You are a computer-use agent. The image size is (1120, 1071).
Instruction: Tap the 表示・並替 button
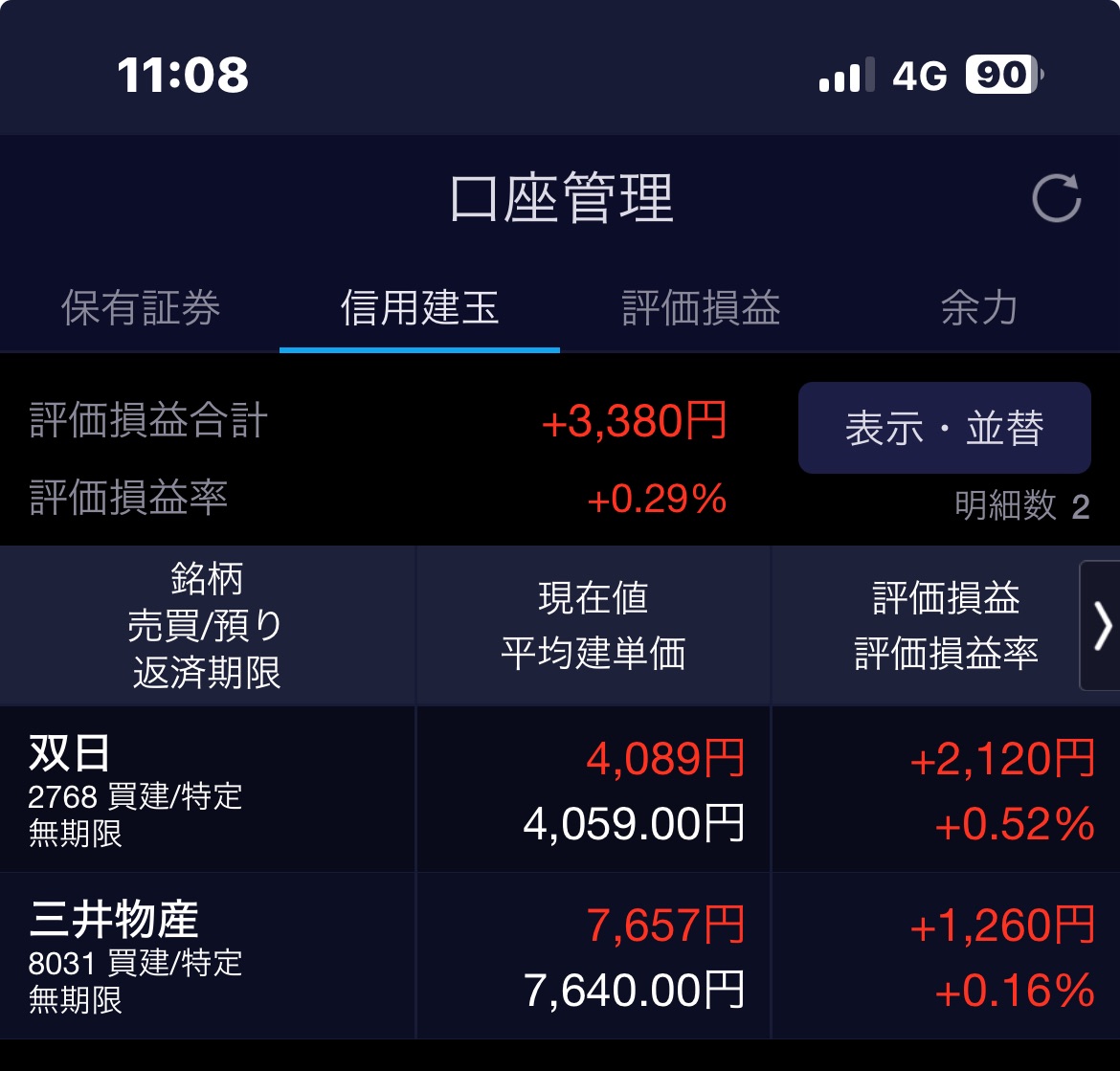(x=944, y=428)
